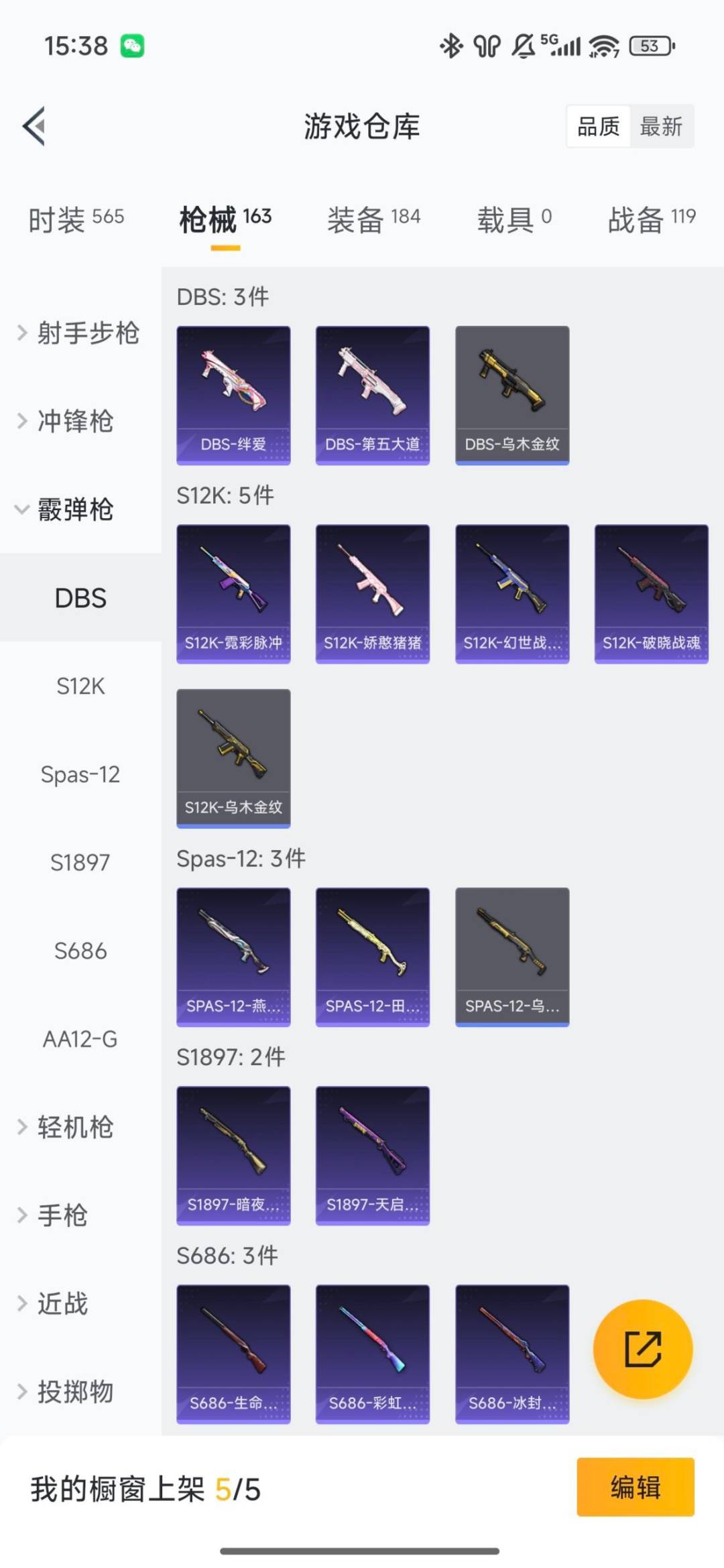Switch to the 时装 tab
The image size is (724, 1568).
coord(76,219)
